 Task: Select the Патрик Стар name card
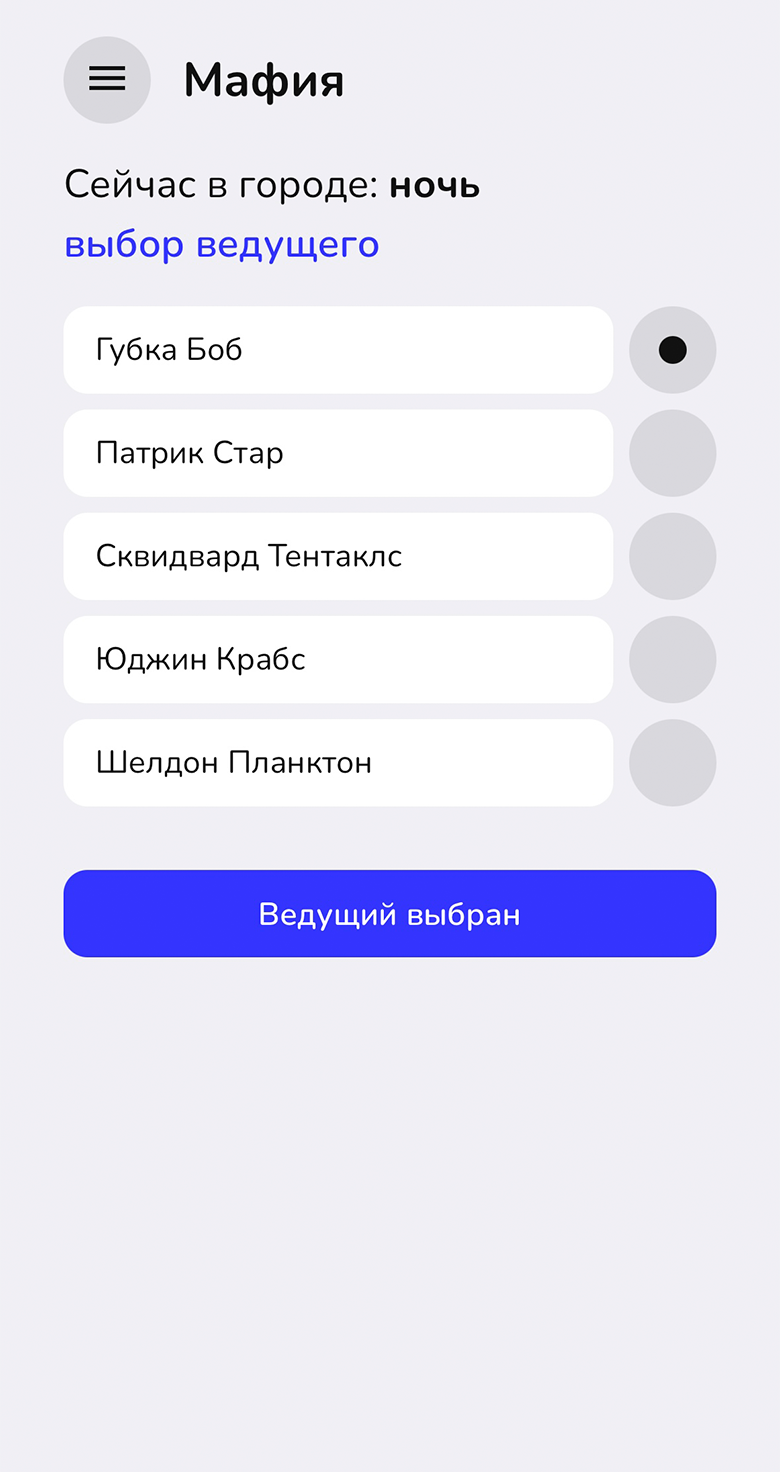338,453
